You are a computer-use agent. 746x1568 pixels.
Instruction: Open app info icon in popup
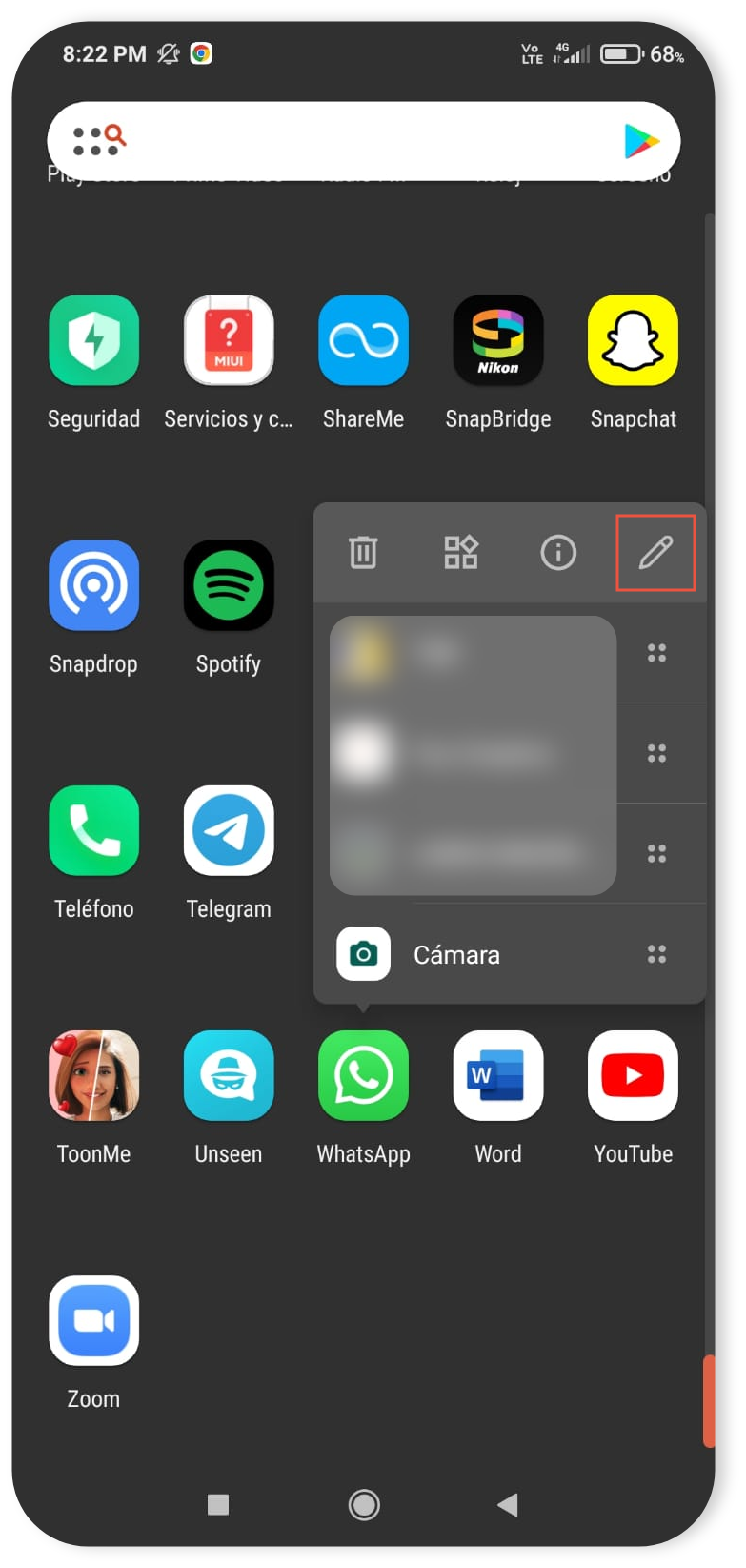[x=558, y=553]
